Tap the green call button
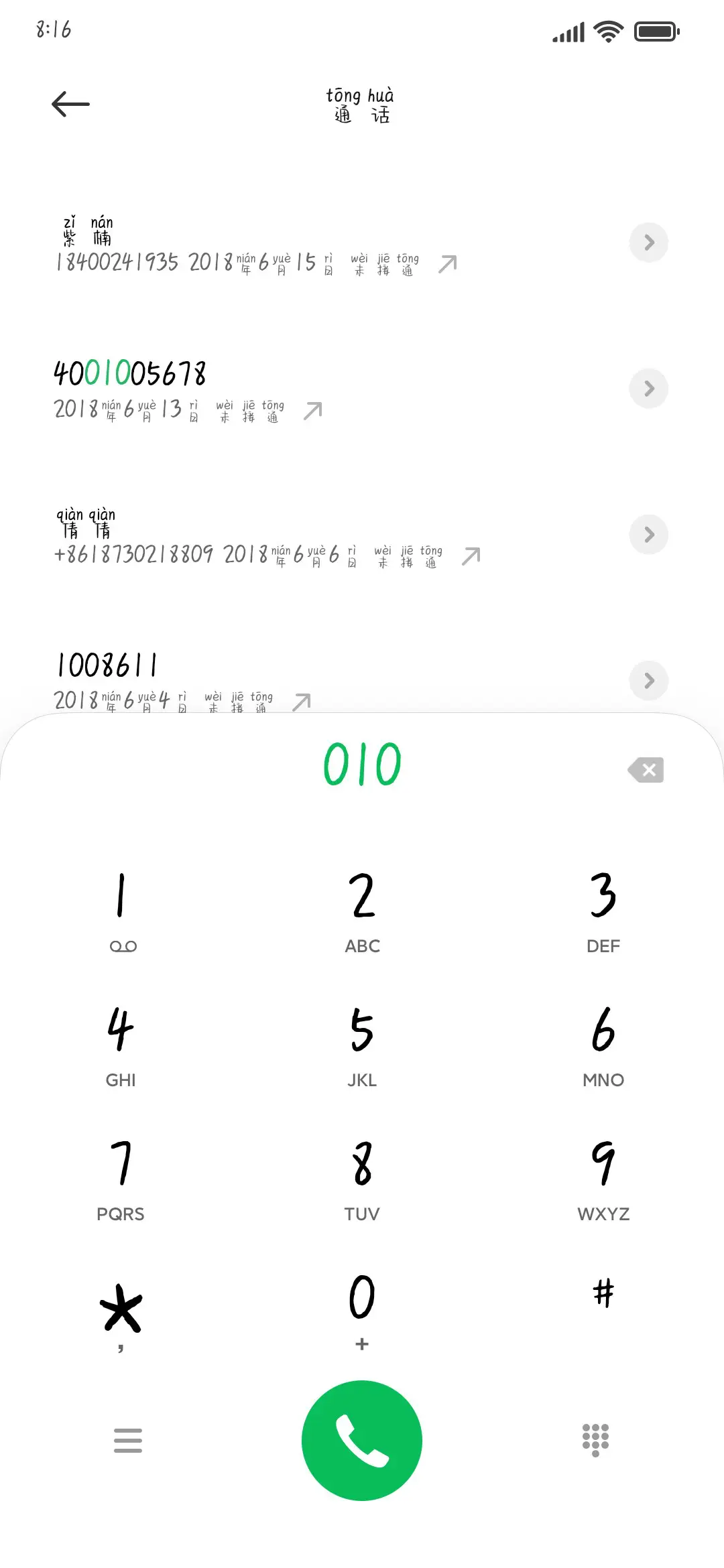This screenshot has height=1568, width=724. (362, 1441)
